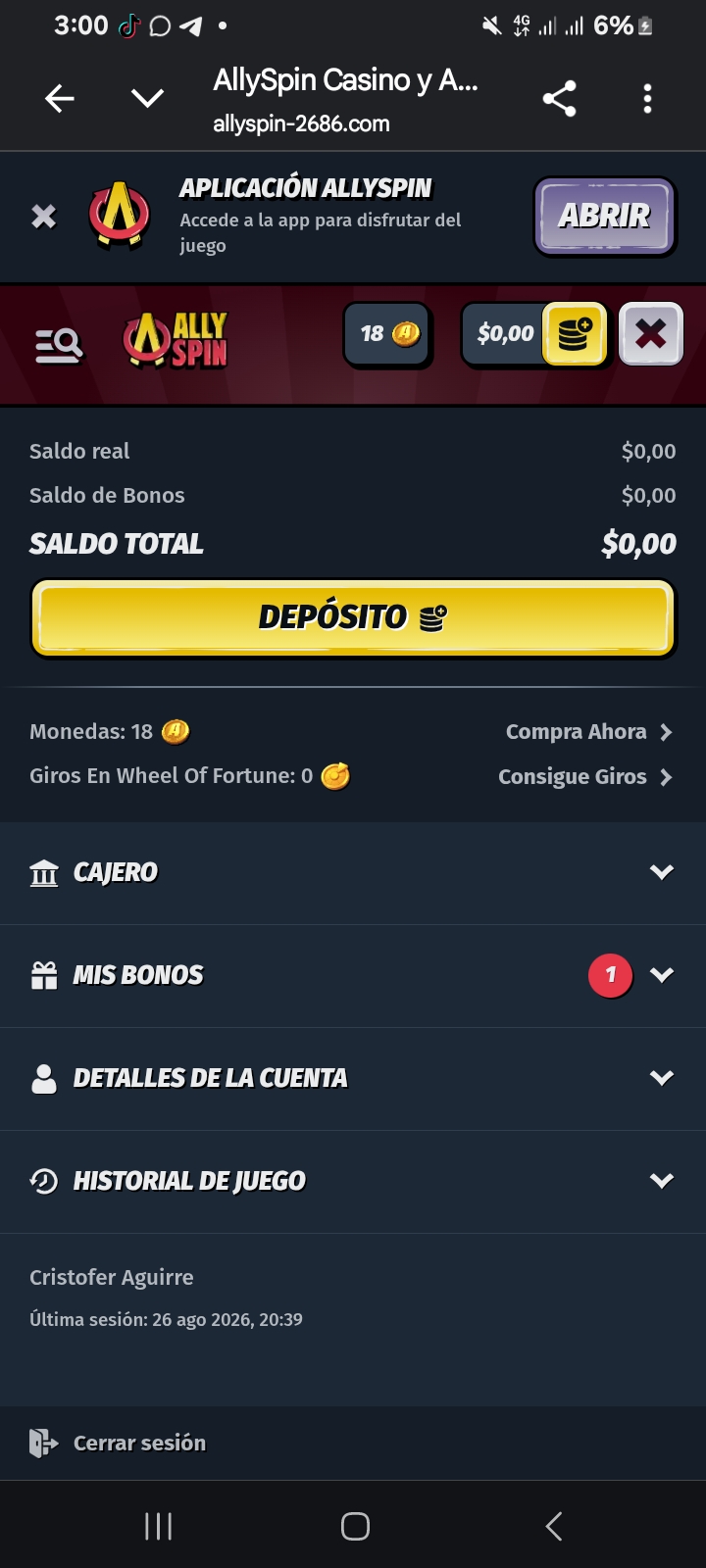Expand the CAJERO section
This screenshot has height=1568, width=706.
click(353, 872)
